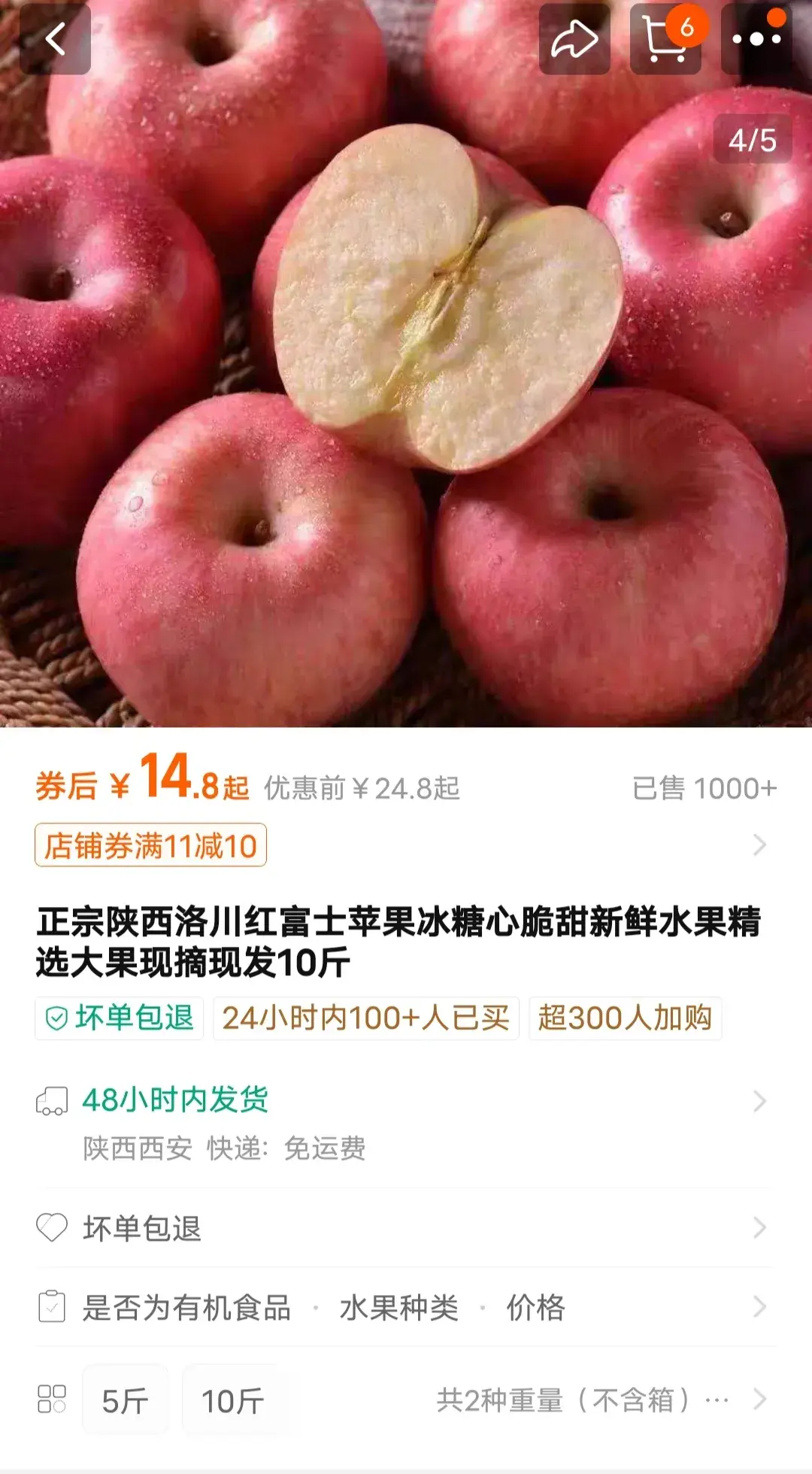Screen dimensions: 812x1474
Task: Open the share menu
Action: [574, 39]
